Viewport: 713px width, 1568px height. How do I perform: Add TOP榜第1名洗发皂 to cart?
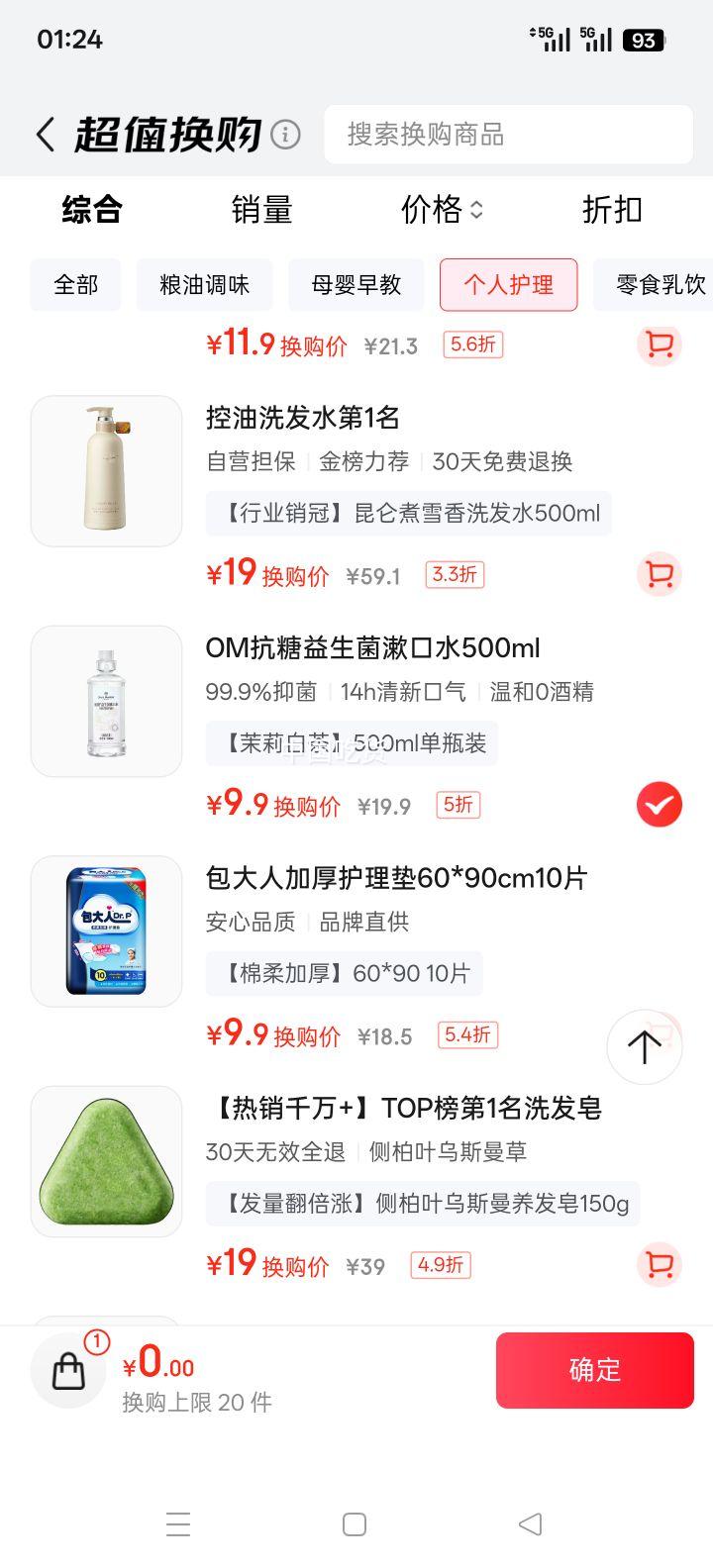coord(659,1264)
